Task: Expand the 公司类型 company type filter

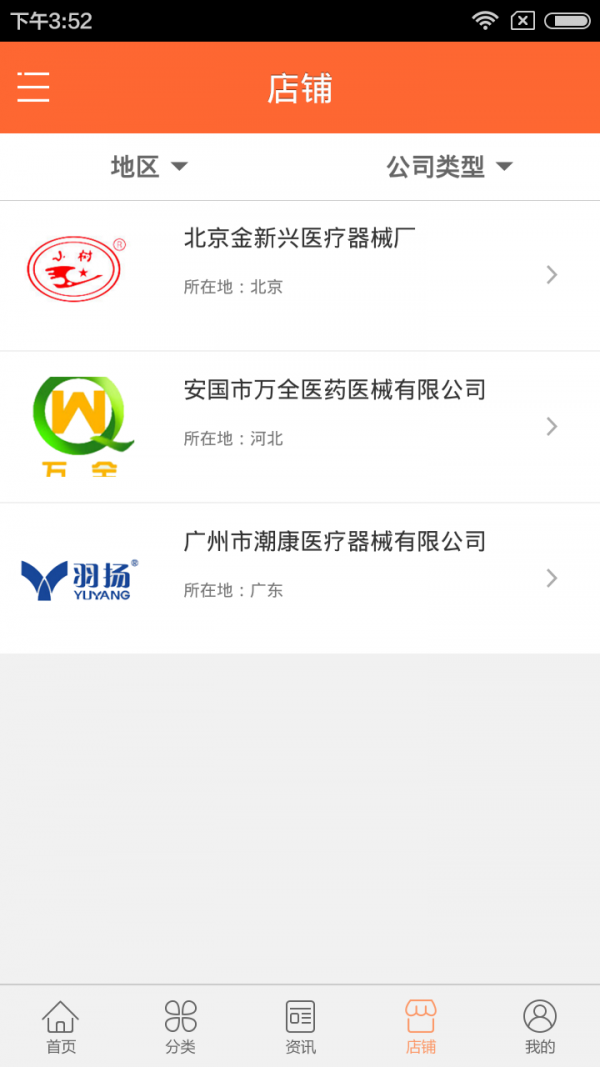Action: point(450,166)
